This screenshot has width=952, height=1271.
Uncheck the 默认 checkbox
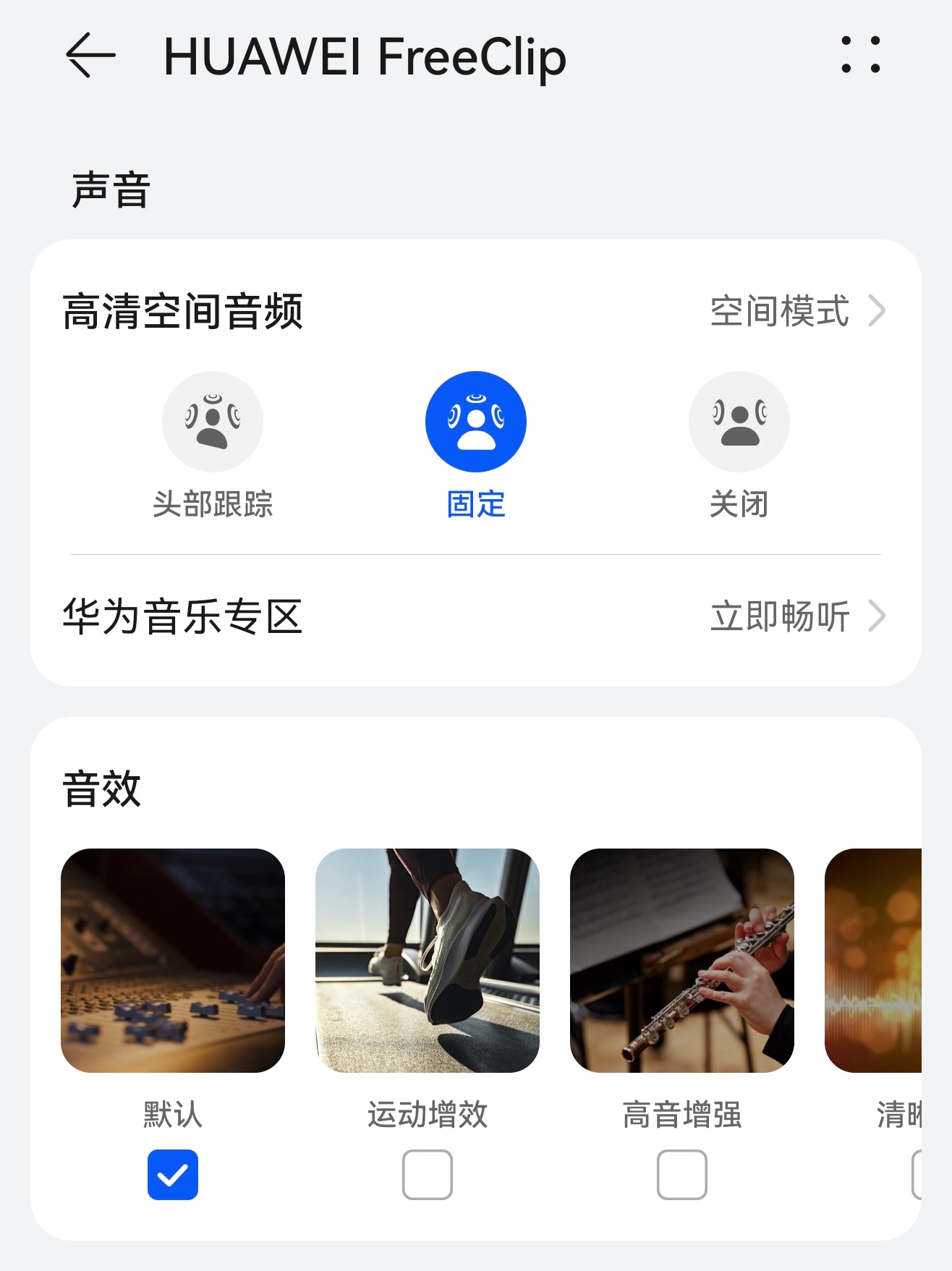click(173, 1174)
